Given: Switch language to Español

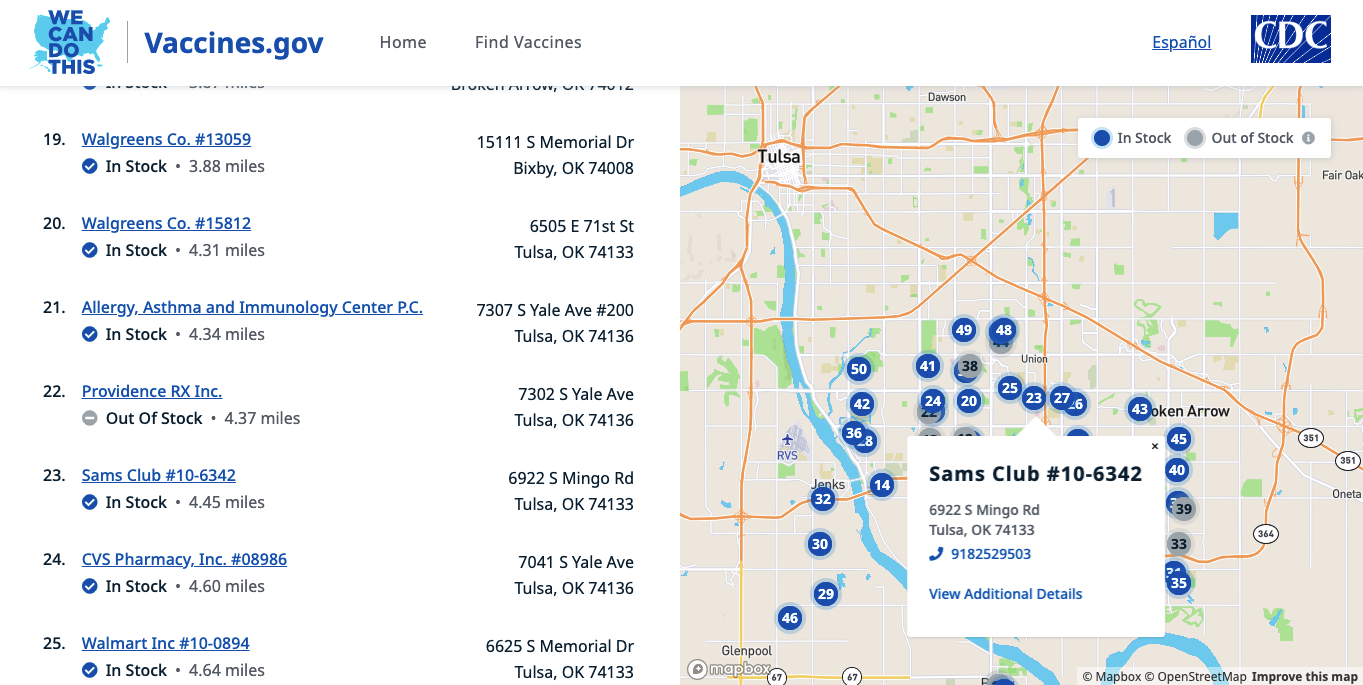Looking at the screenshot, I should pyautogui.click(x=1181, y=42).
